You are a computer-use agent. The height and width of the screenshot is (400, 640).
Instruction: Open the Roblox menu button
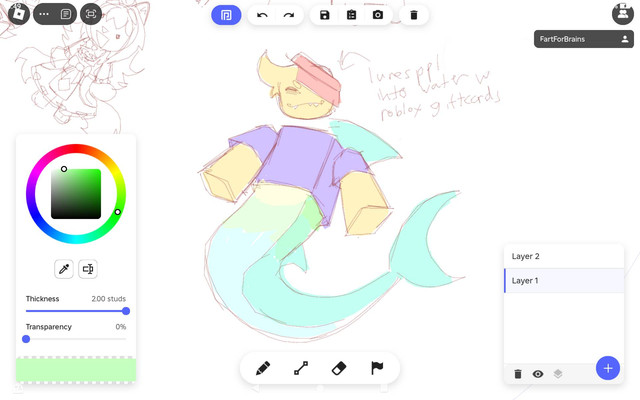[18, 14]
